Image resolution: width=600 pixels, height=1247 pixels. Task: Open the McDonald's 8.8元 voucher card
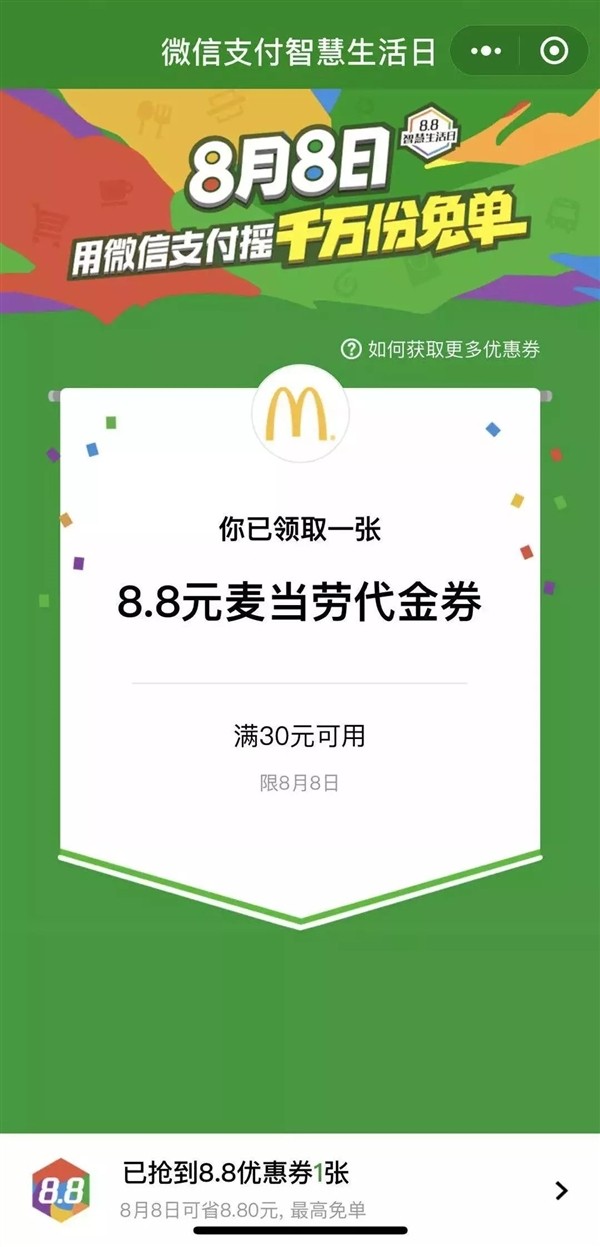[300, 602]
